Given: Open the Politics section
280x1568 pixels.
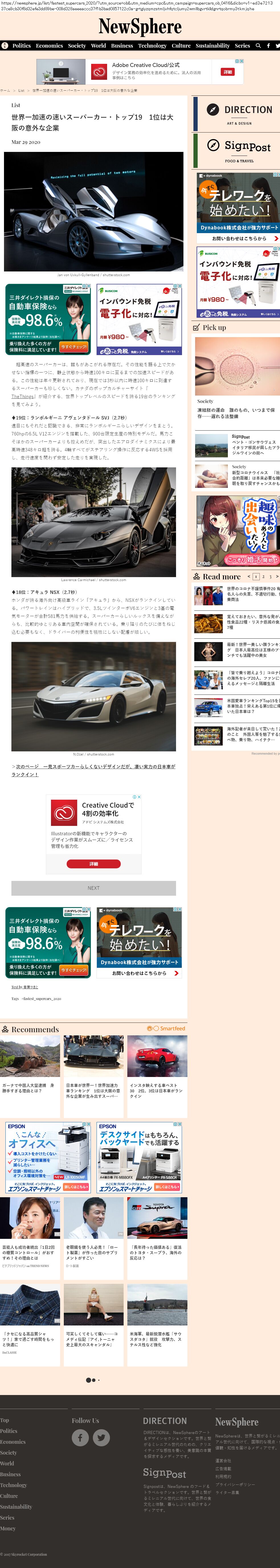Looking at the screenshot, I should point(21,46).
